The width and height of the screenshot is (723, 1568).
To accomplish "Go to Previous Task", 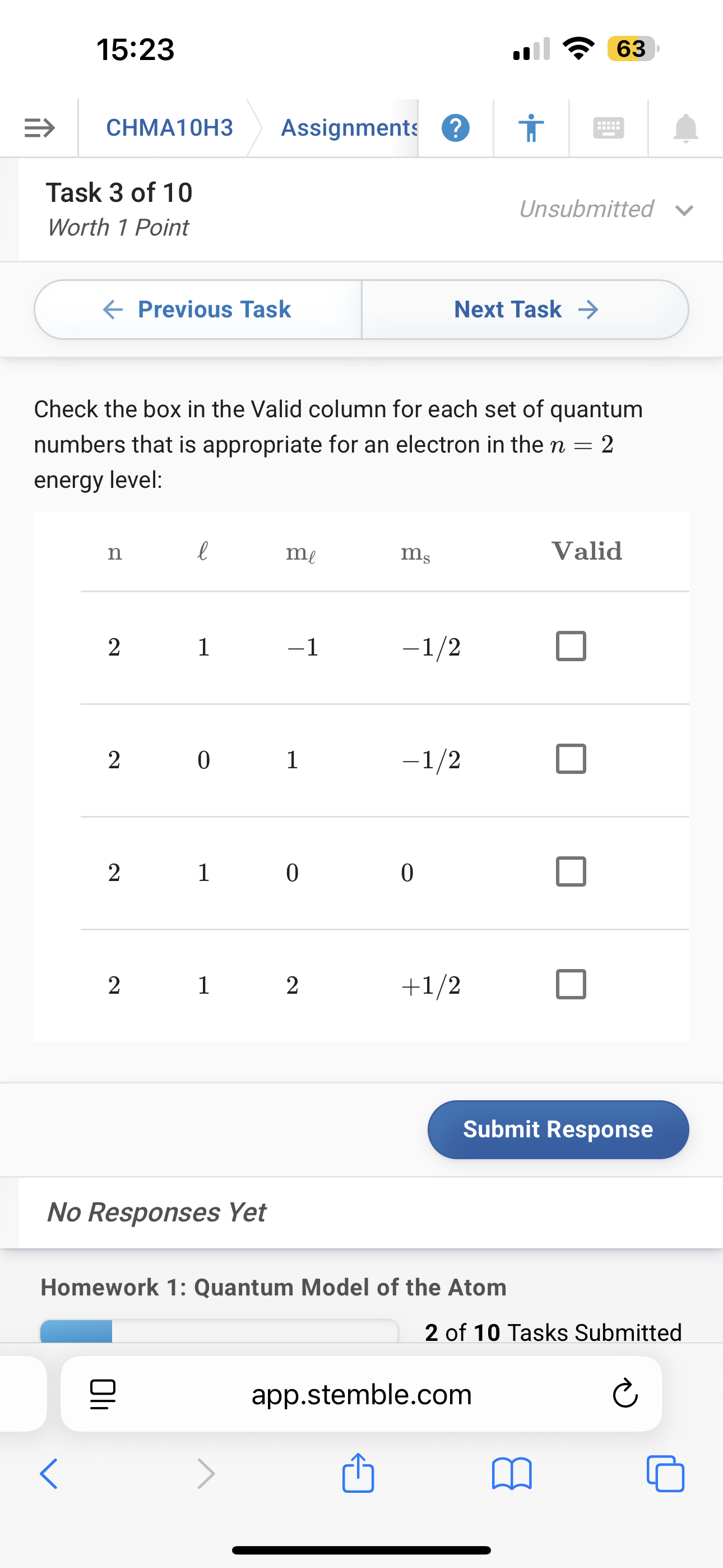I will pyautogui.click(x=198, y=309).
